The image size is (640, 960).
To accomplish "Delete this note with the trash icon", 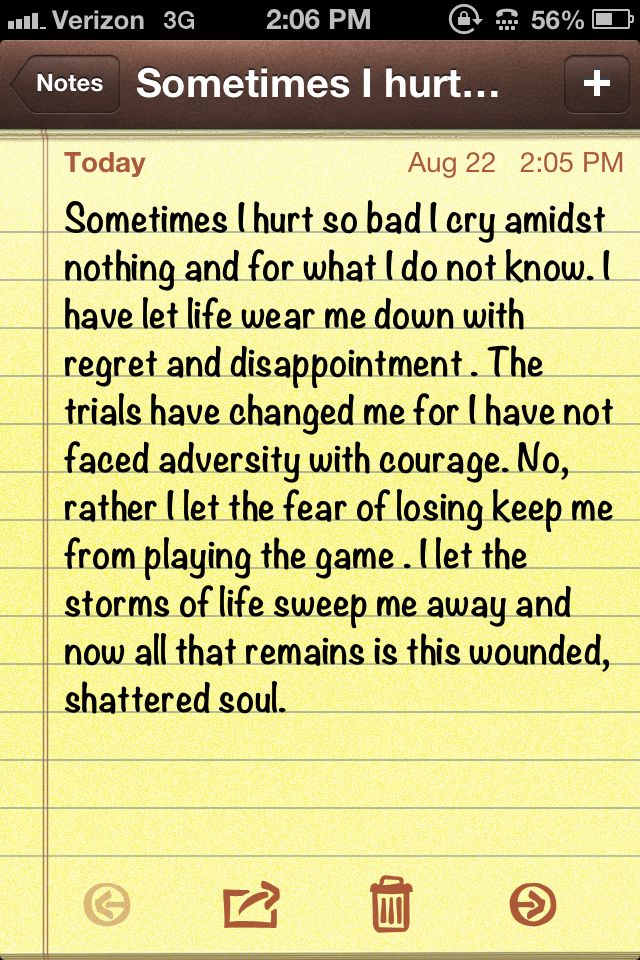I will [x=390, y=904].
